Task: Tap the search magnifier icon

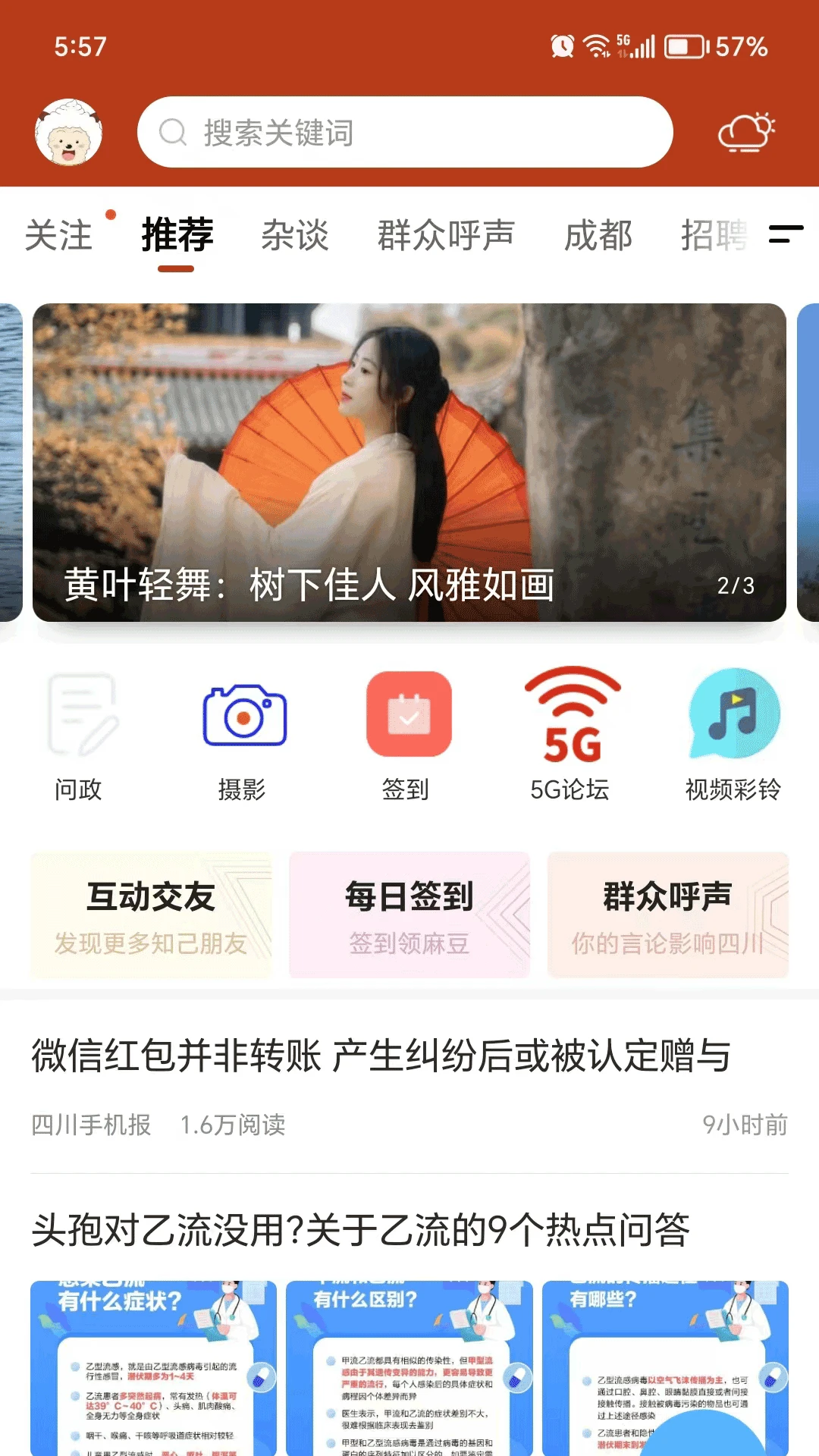Action: tap(173, 132)
